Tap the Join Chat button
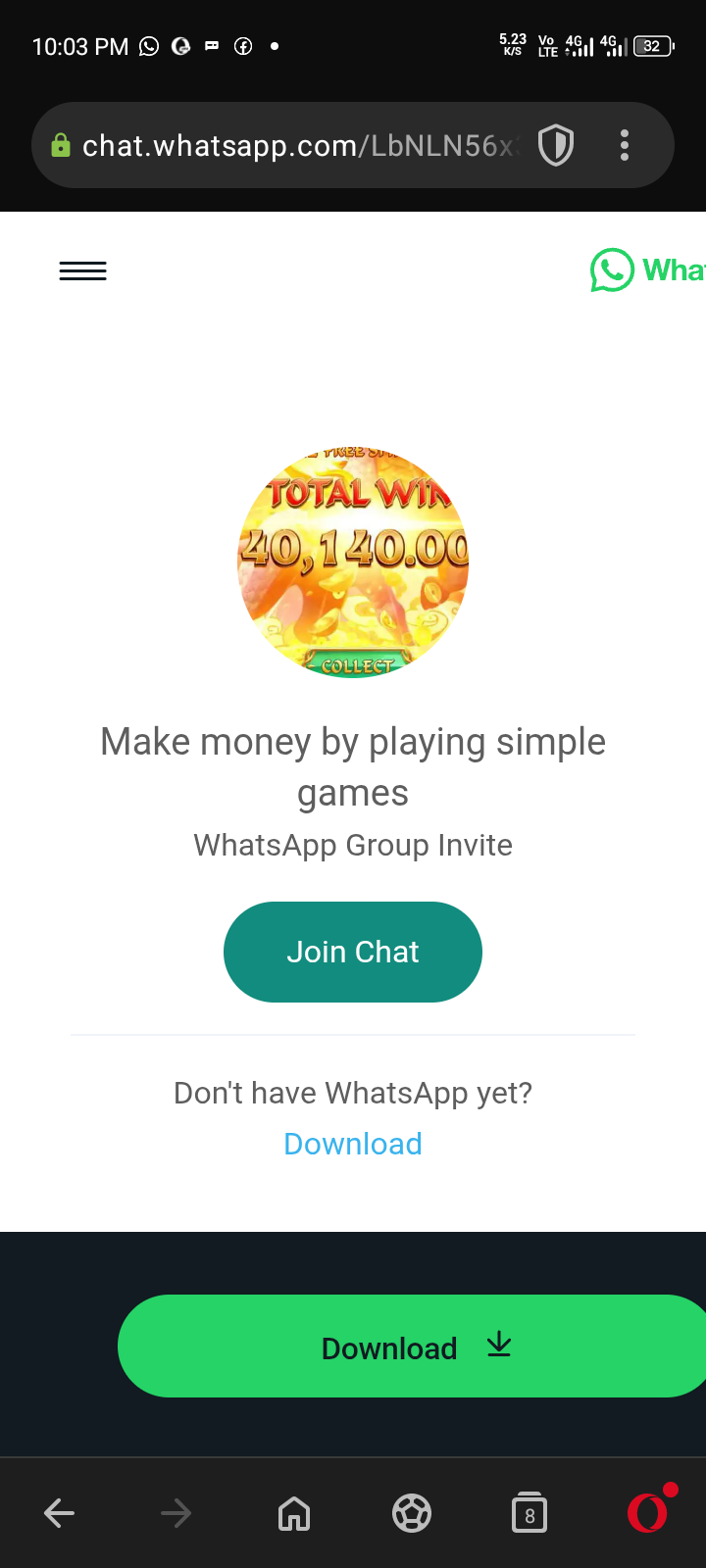Screen dimensions: 706x1568 coord(353,952)
